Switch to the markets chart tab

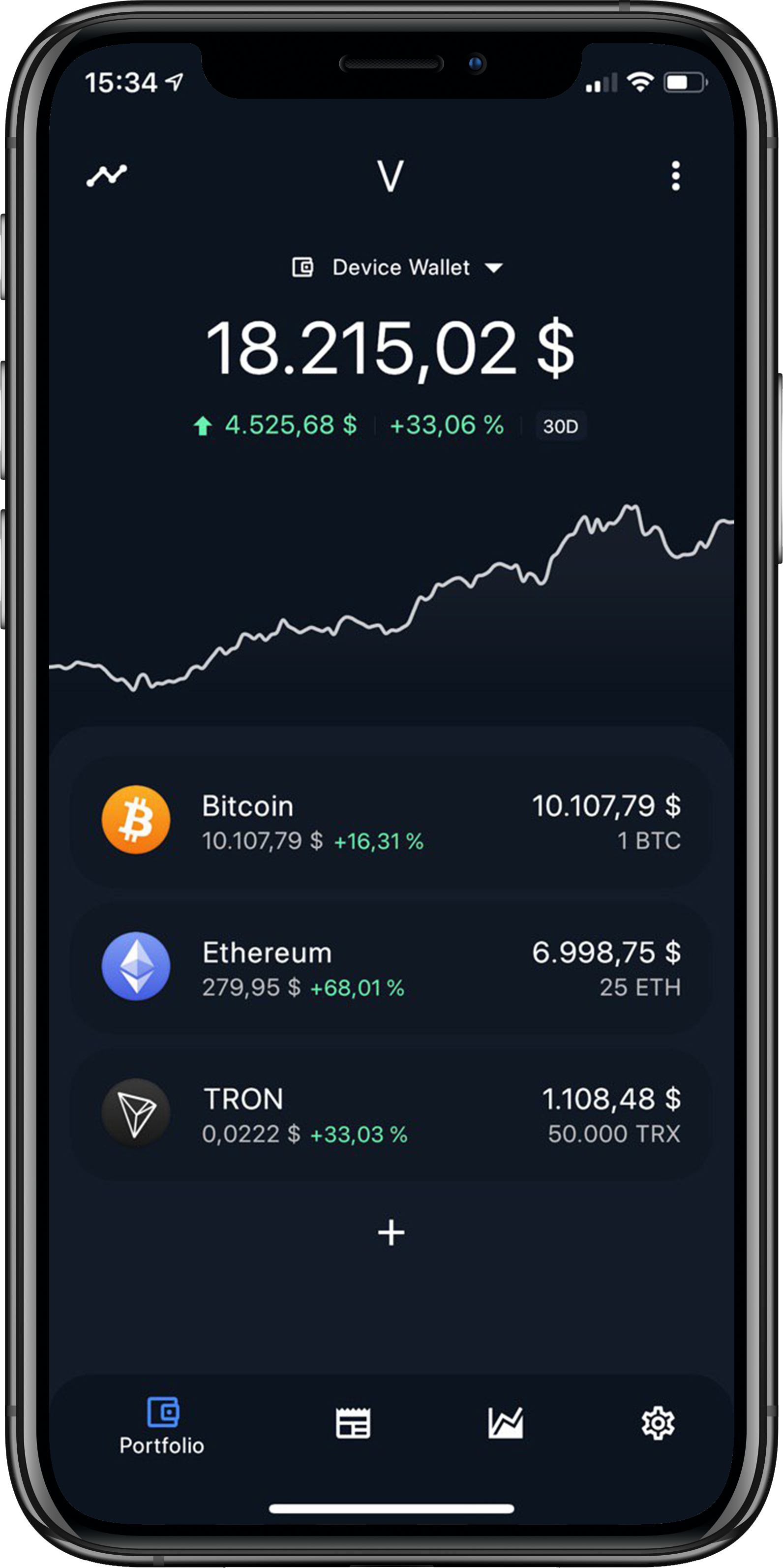(x=506, y=1423)
